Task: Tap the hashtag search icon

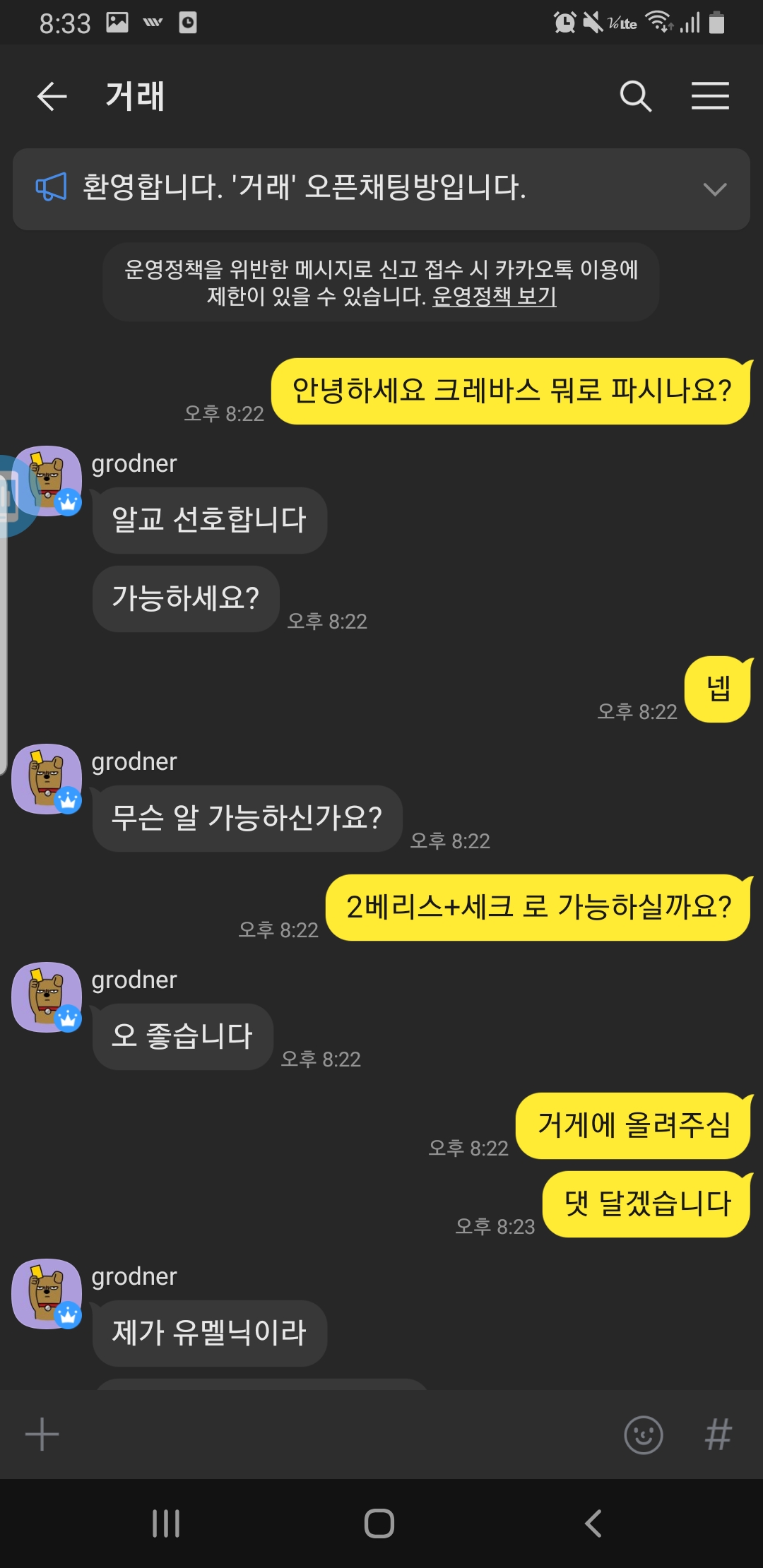Action: (718, 1435)
